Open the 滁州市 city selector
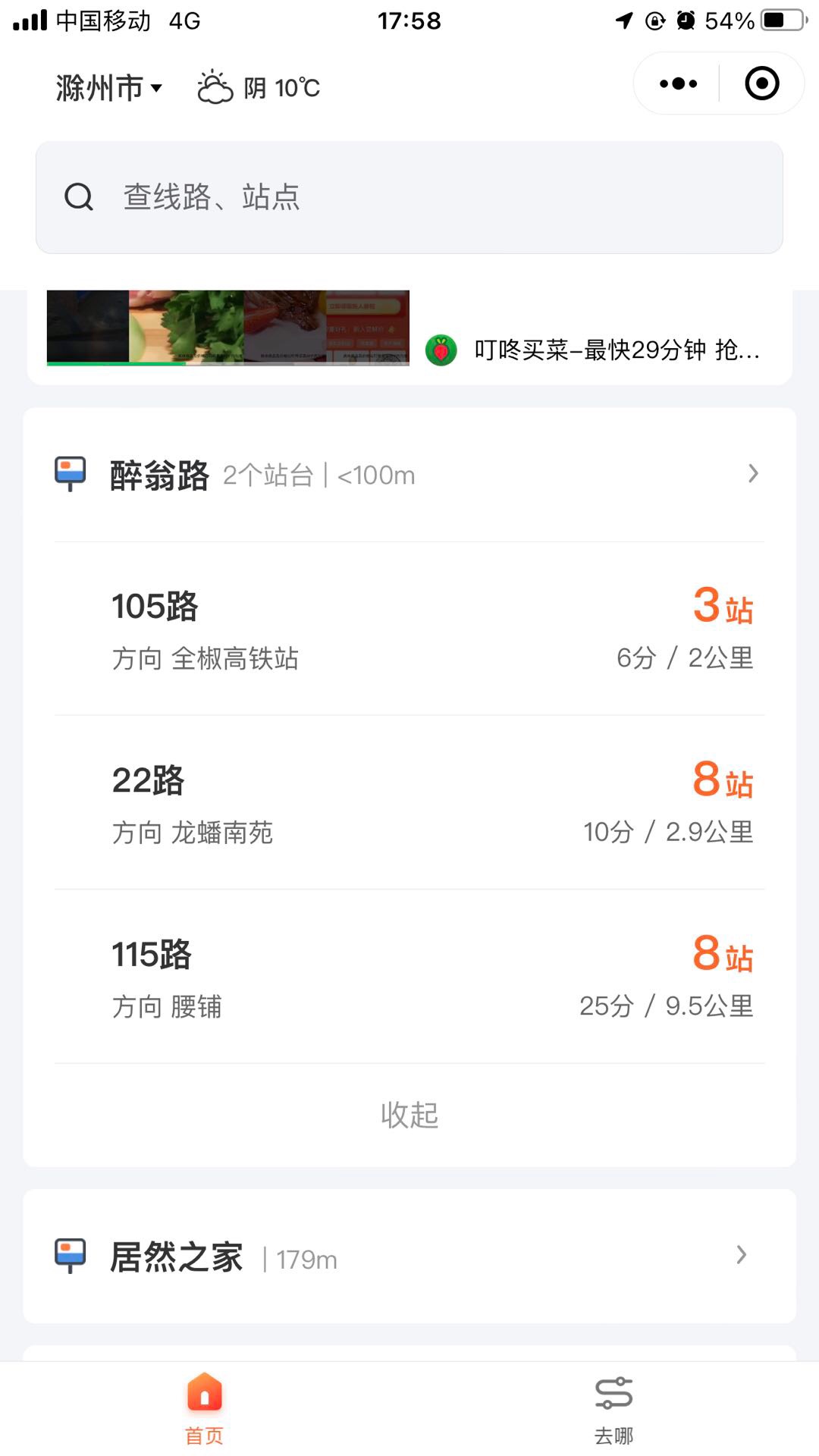The height and width of the screenshot is (1456, 819). [x=108, y=88]
